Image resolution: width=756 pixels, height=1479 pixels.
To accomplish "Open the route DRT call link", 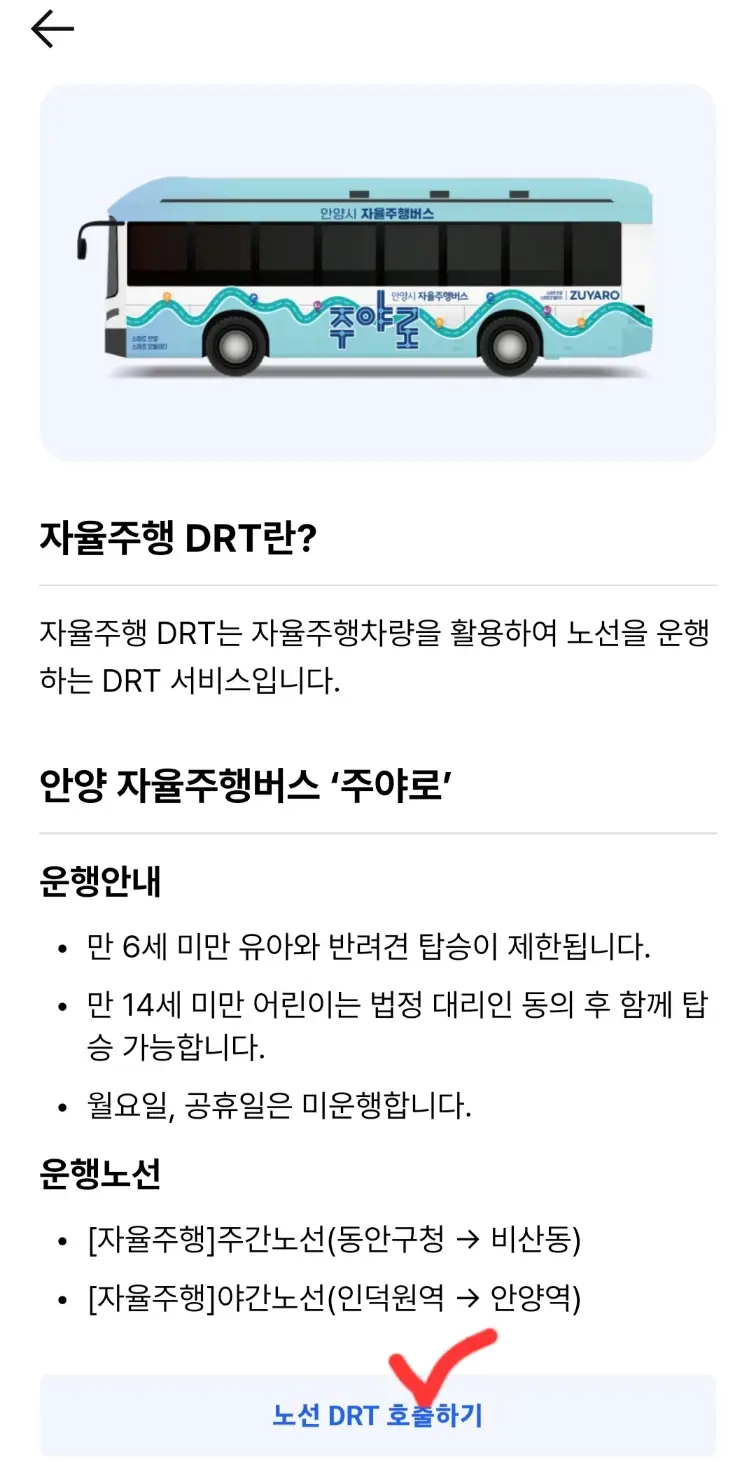I will 378,1415.
